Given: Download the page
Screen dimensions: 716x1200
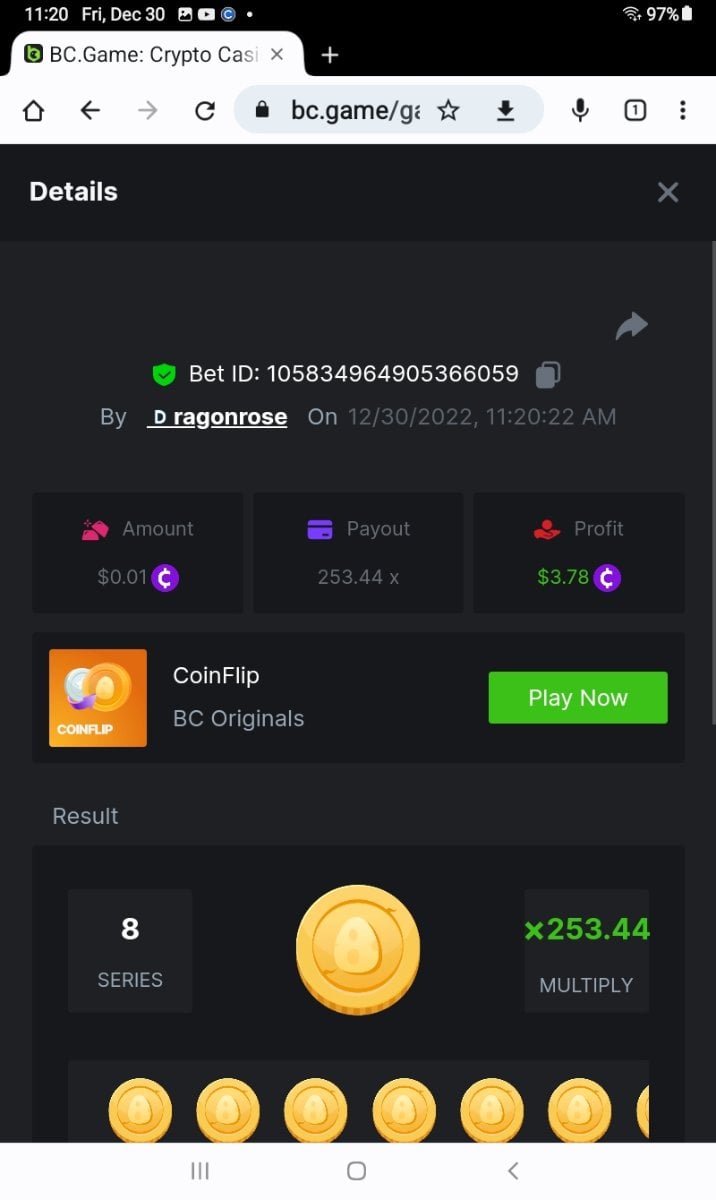Looking at the screenshot, I should pos(506,111).
